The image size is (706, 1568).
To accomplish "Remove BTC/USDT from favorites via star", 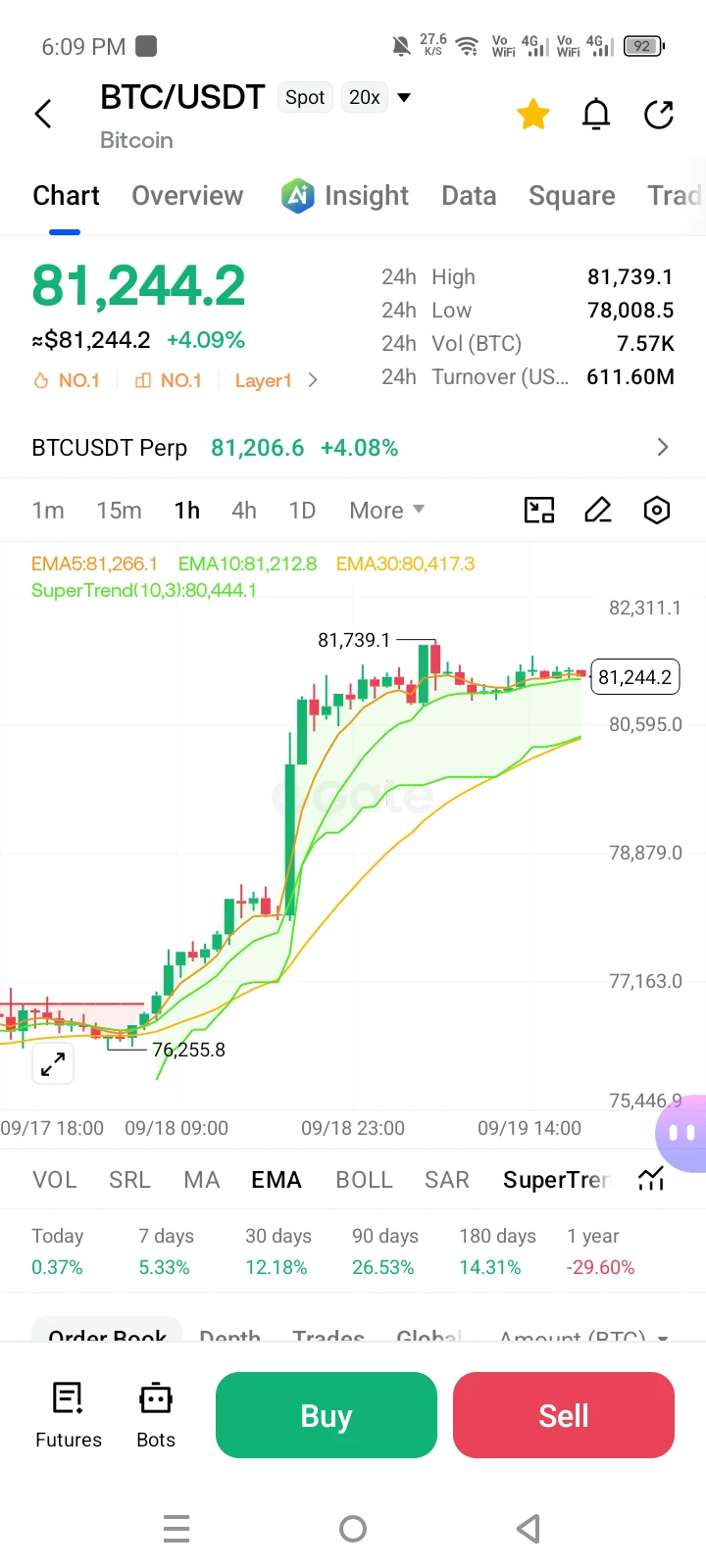I will pyautogui.click(x=533, y=115).
